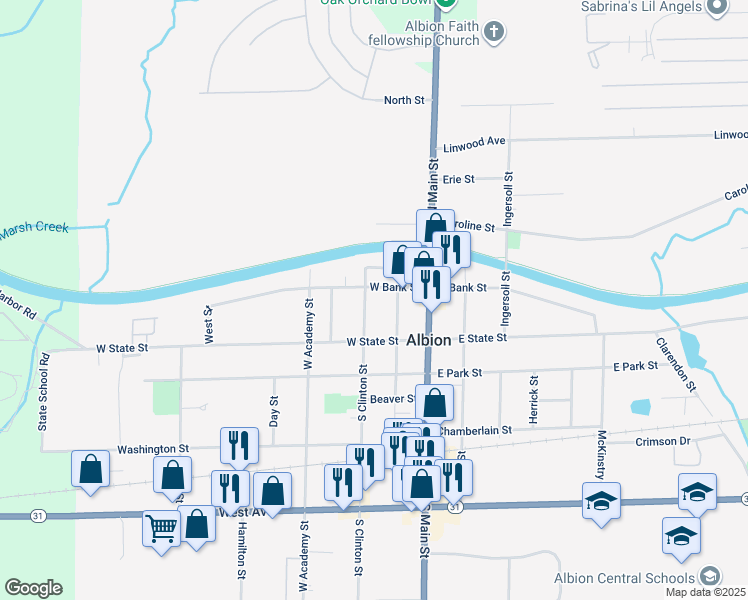The image size is (748, 600).
Task: Open the shopping cart marker near West Ave
Action: [x=161, y=528]
